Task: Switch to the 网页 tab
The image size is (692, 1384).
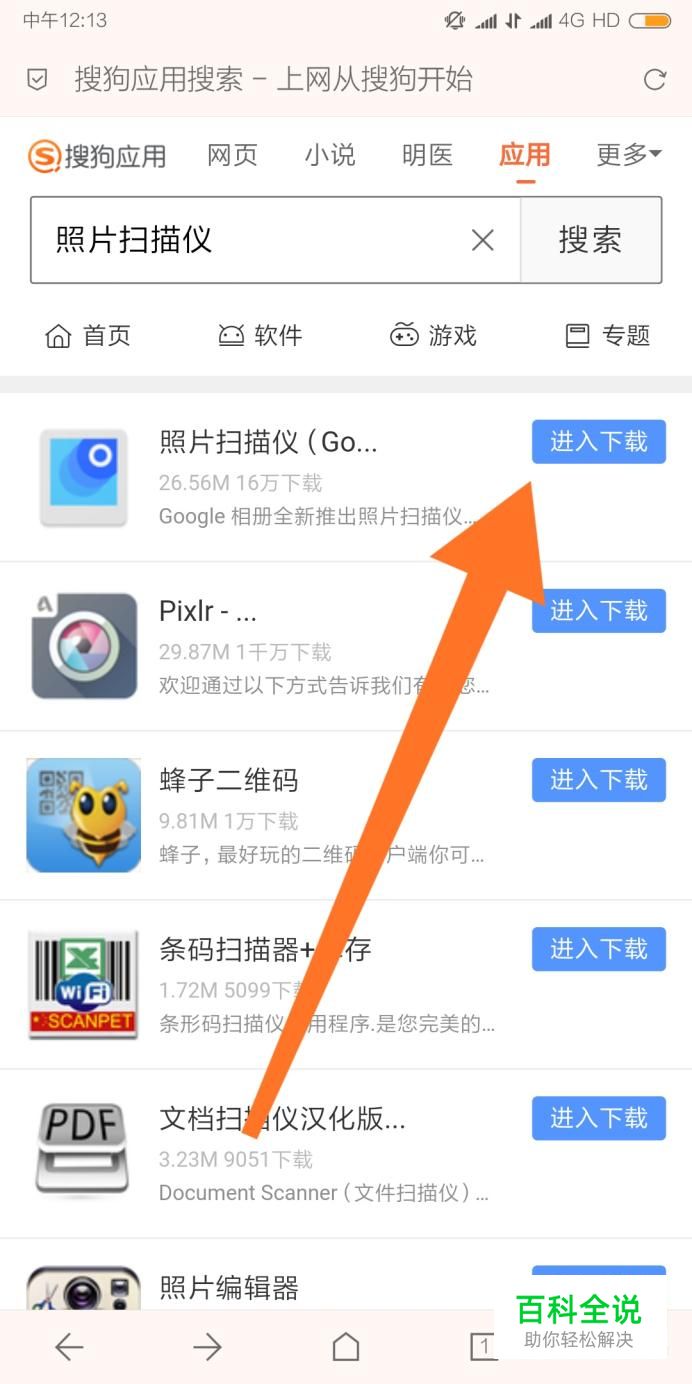Action: [232, 155]
